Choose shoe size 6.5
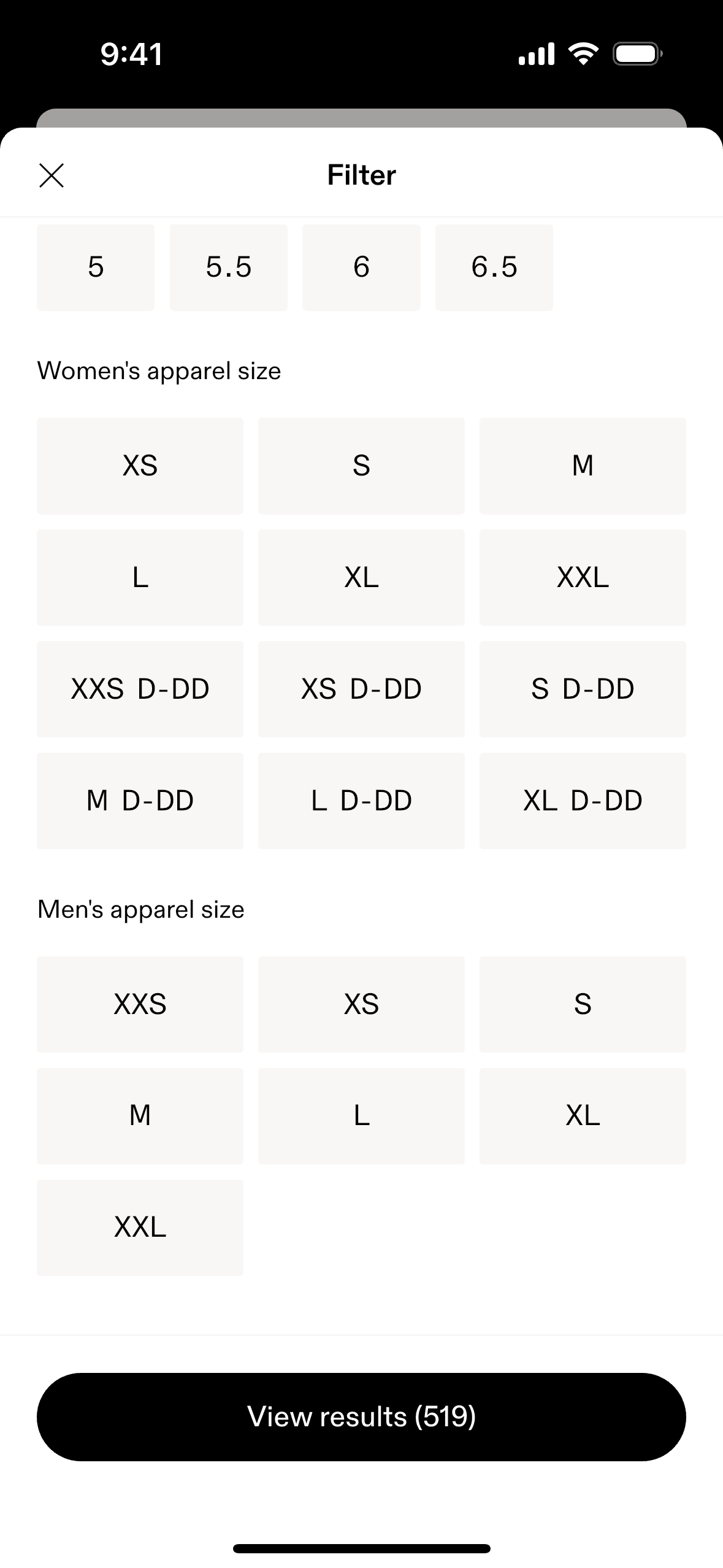The height and width of the screenshot is (1568, 723). (x=494, y=267)
